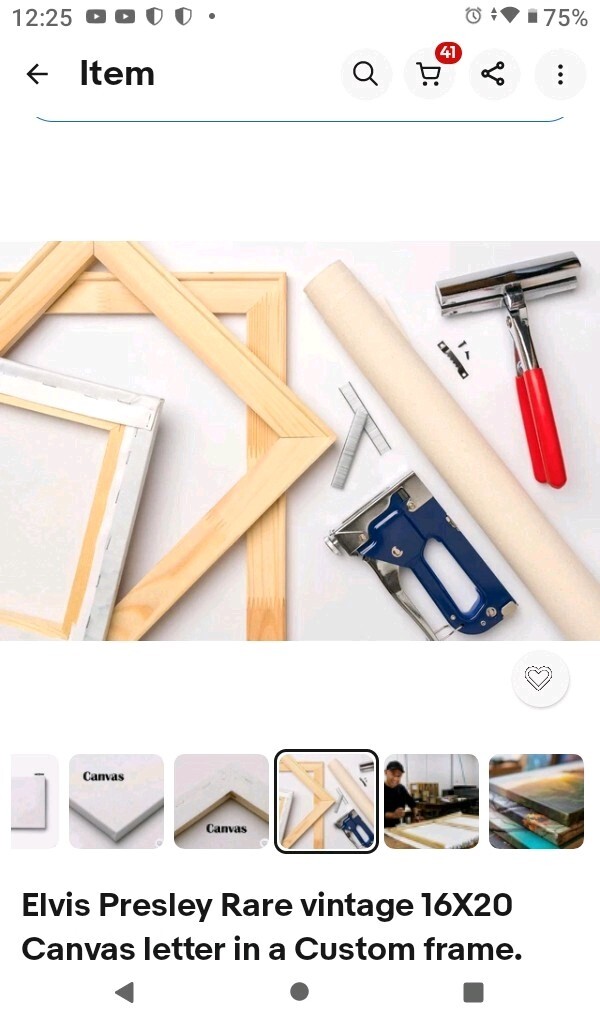Share this Elvis Presley listing

(x=493, y=74)
